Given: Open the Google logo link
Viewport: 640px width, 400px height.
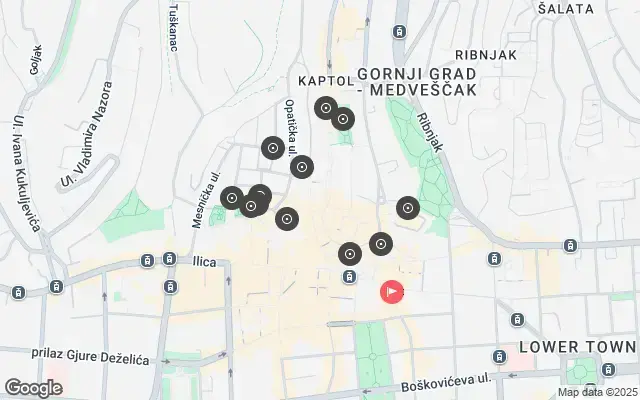Looking at the screenshot, I should click(33, 387).
